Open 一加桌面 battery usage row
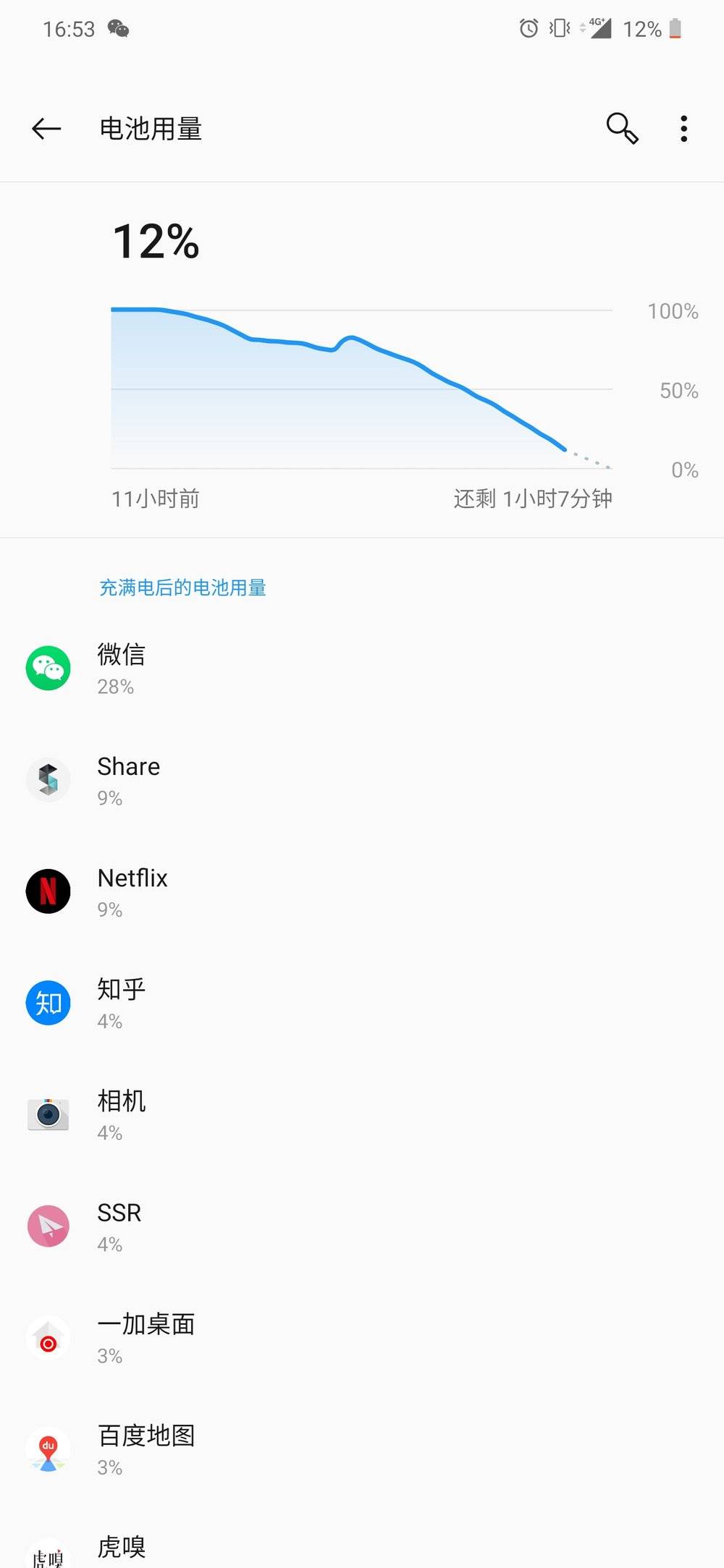 point(362,1337)
